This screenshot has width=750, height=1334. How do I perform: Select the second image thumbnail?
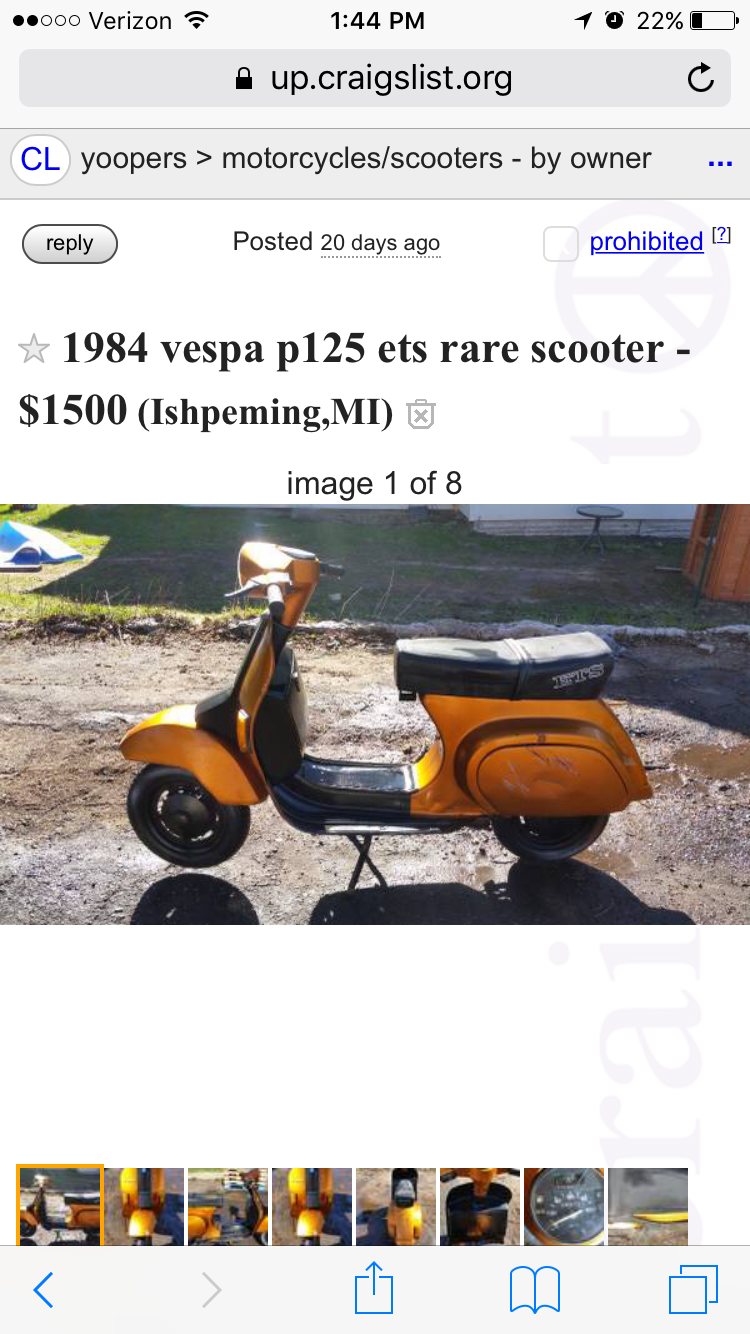[144, 1206]
